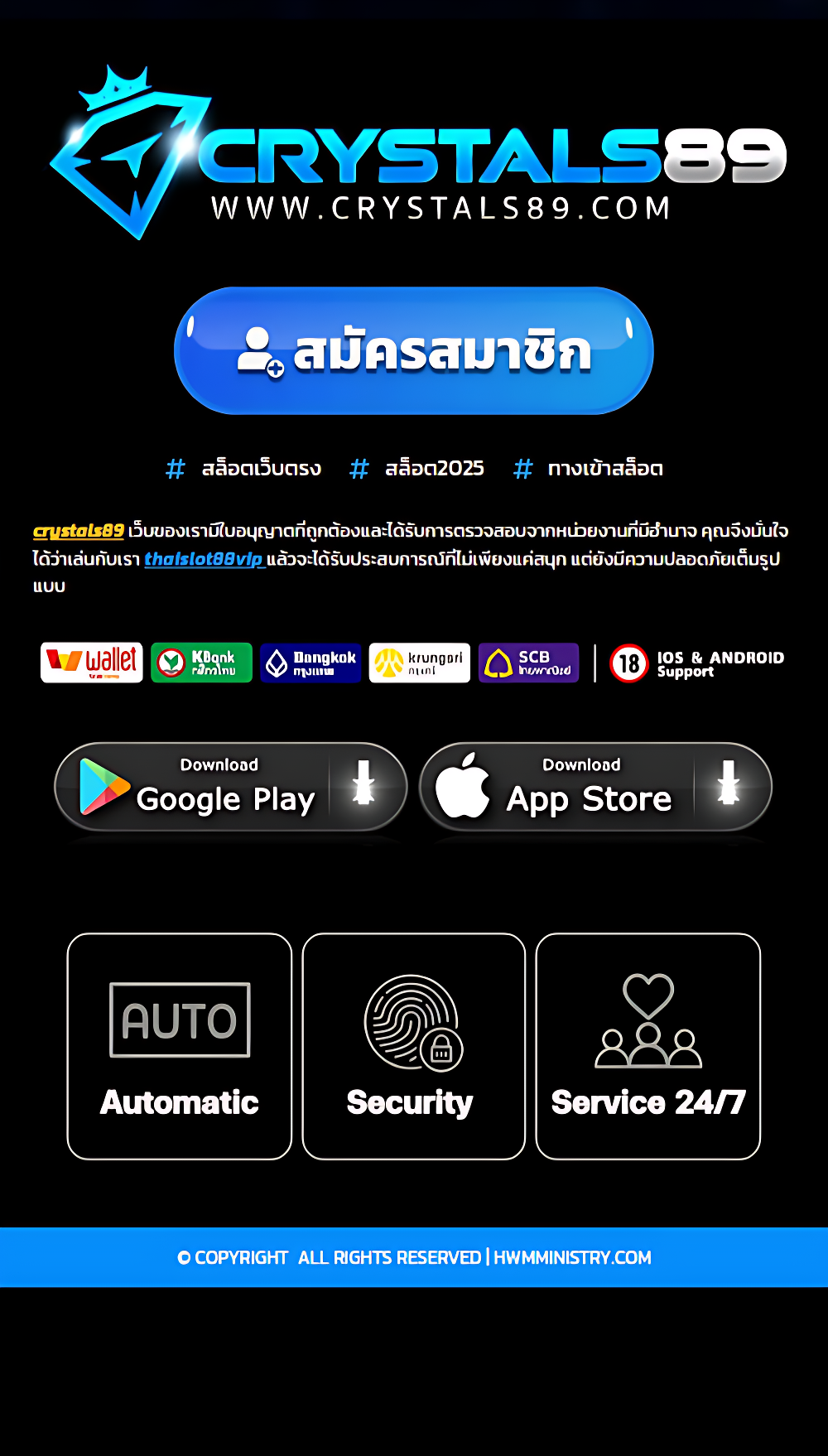828x1456 pixels.
Task: Follow the thaislot88vip link
Action: (x=204, y=559)
